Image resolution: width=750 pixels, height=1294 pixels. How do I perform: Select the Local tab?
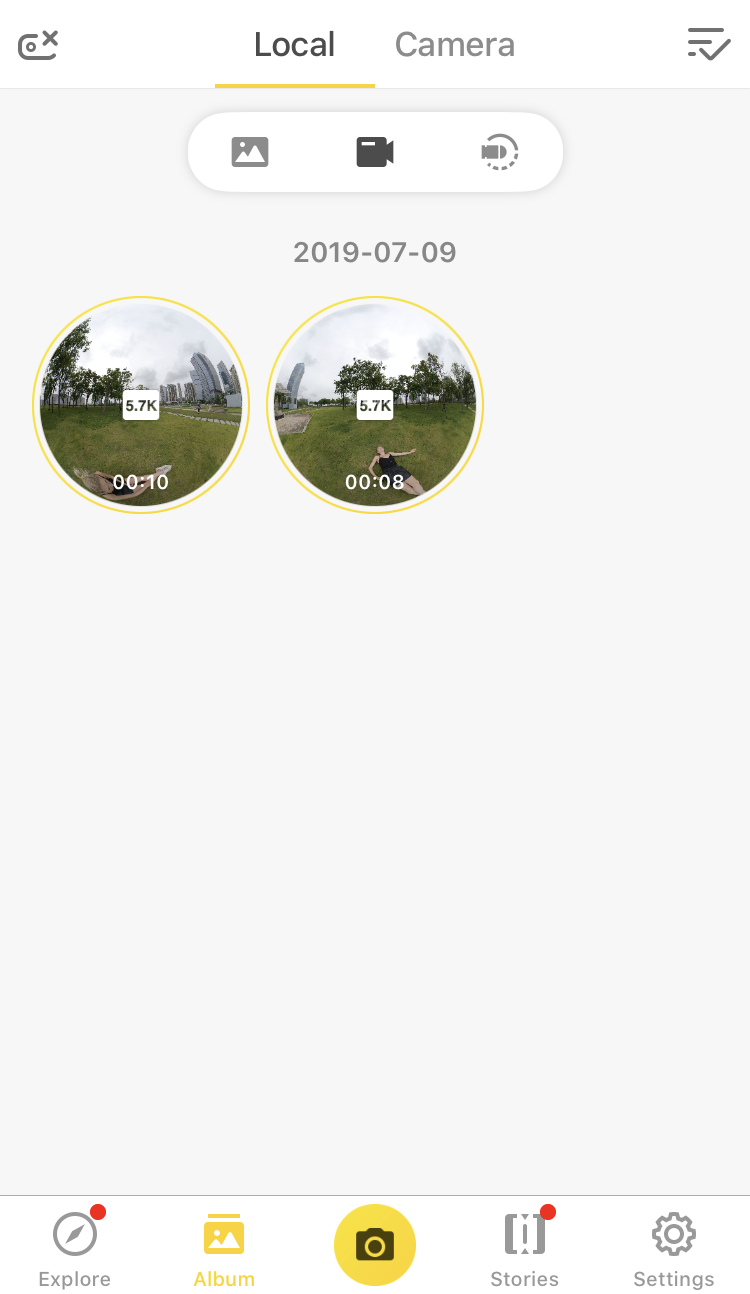click(x=294, y=45)
